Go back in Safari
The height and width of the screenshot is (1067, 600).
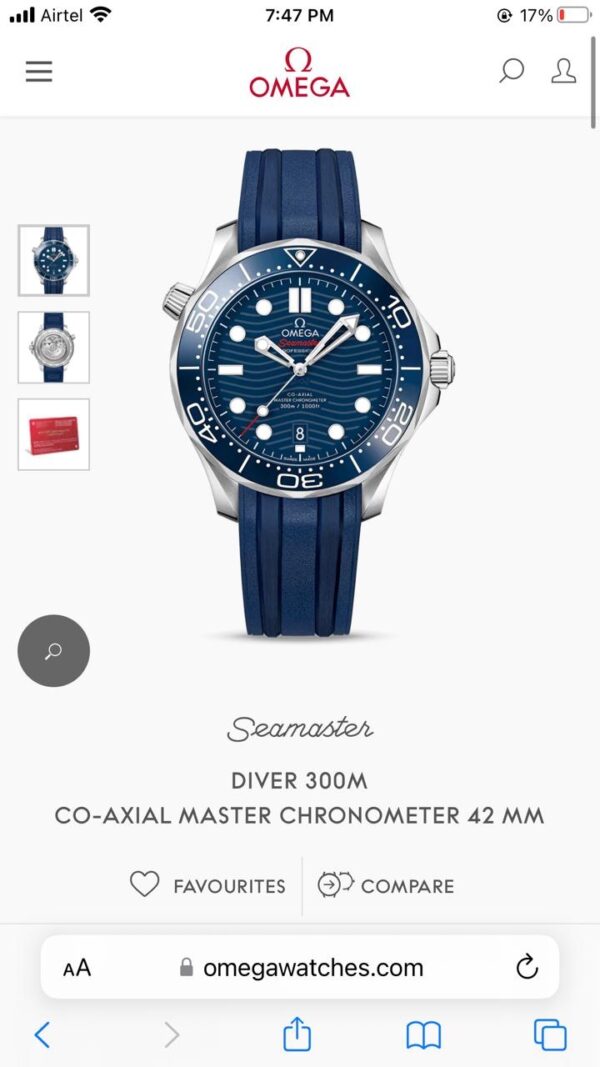(x=42, y=1034)
